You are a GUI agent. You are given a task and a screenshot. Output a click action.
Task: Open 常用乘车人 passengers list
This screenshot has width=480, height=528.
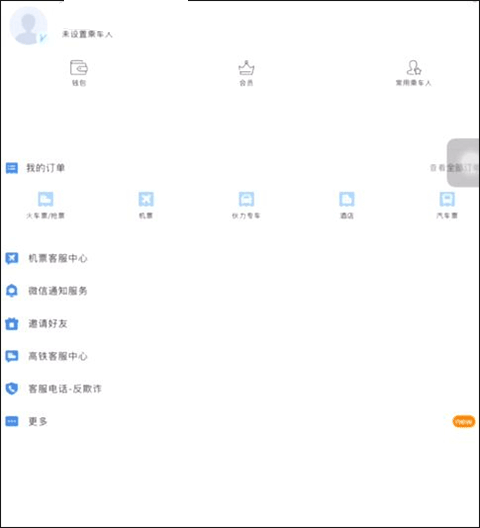coord(413,73)
